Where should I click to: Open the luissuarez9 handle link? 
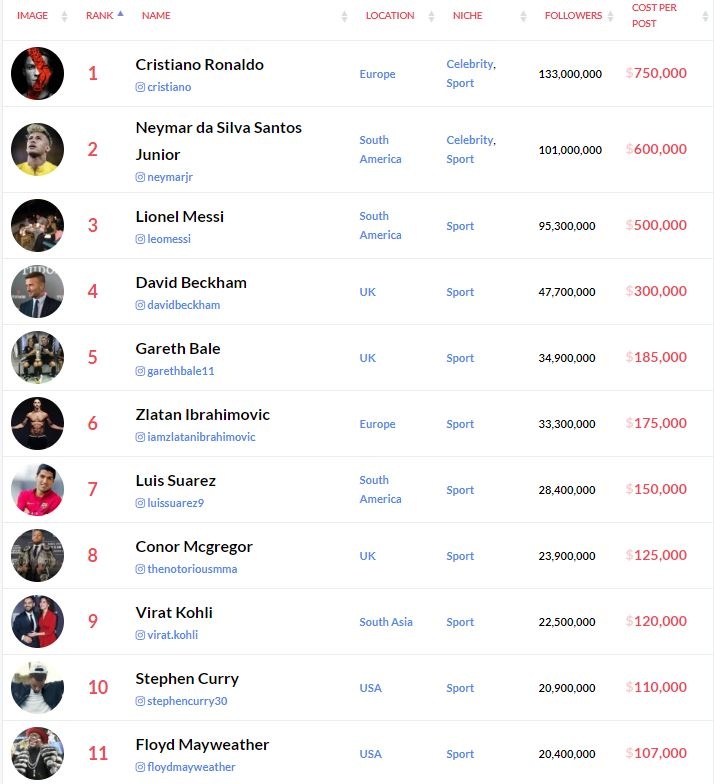click(175, 503)
